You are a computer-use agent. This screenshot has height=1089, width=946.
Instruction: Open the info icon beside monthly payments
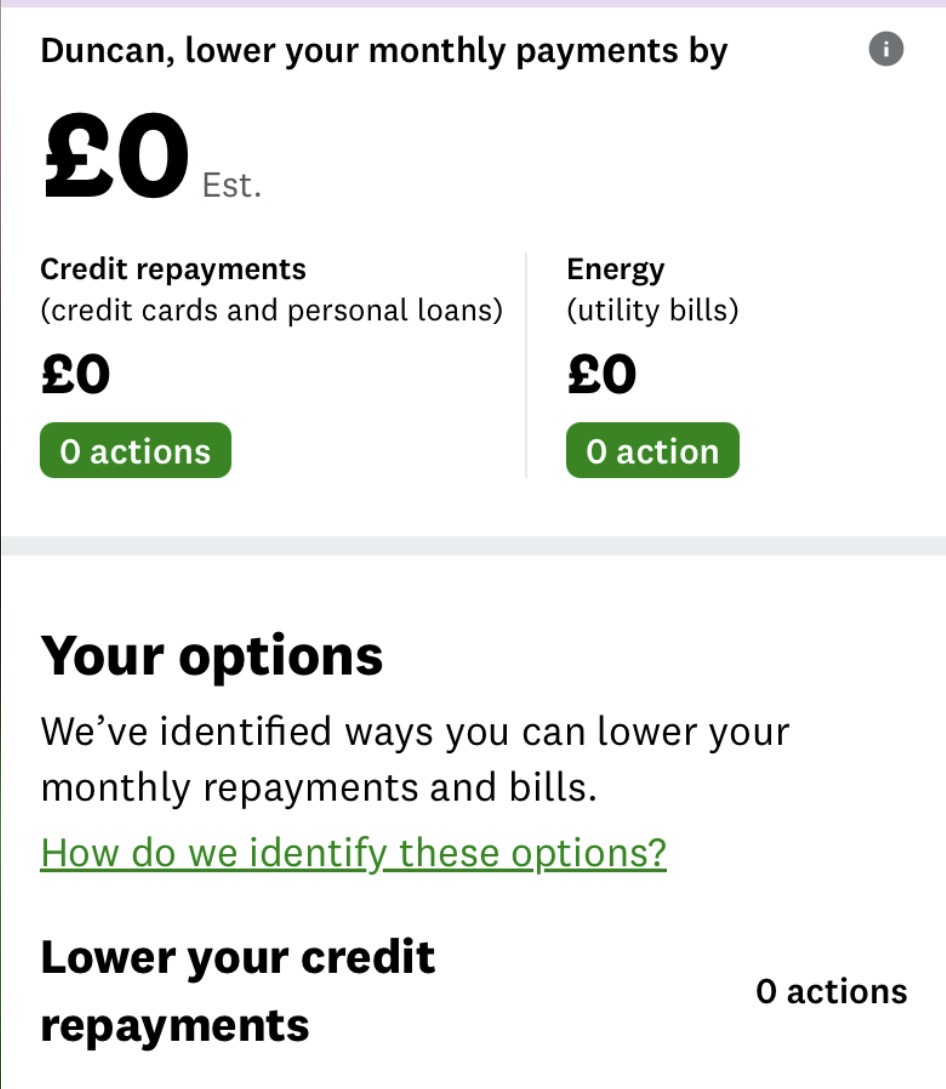[x=885, y=49]
